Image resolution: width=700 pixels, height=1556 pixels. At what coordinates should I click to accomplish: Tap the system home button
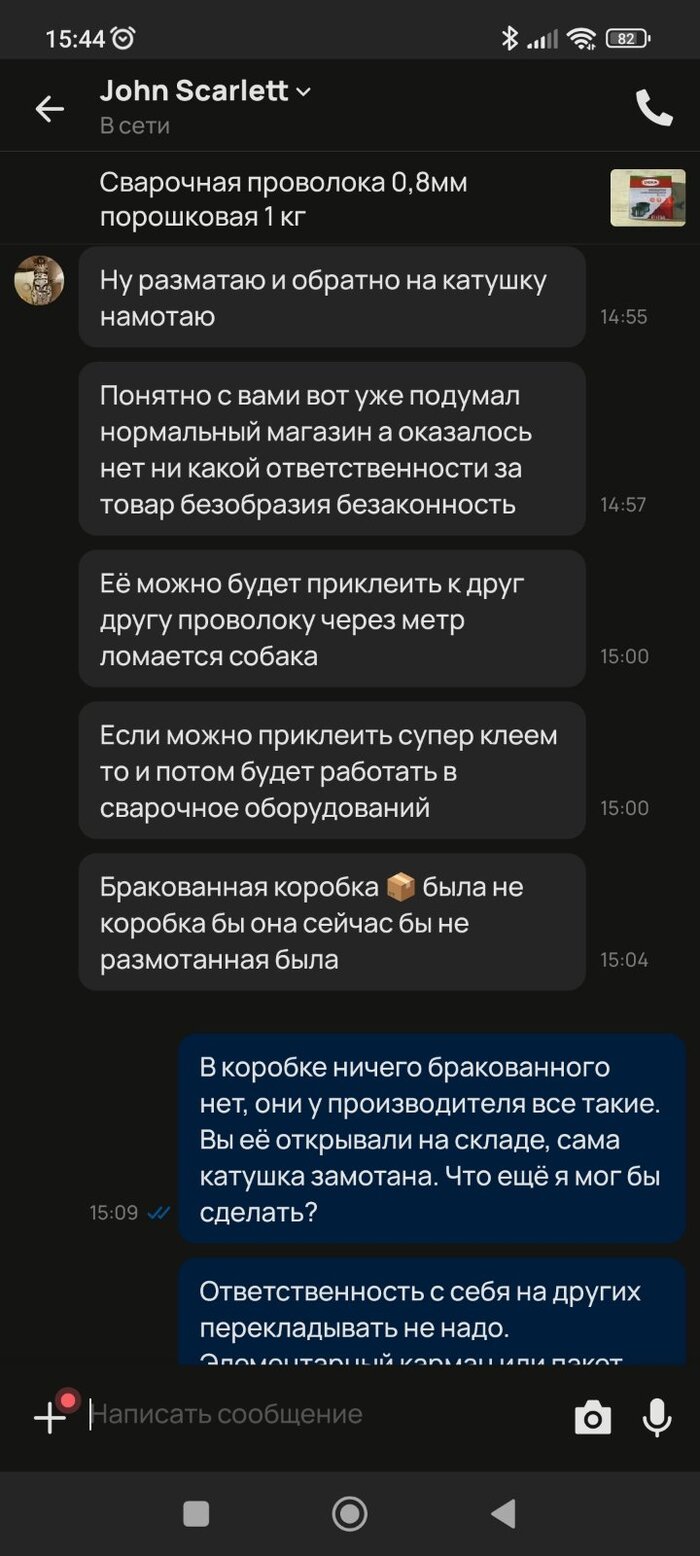pyautogui.click(x=349, y=1513)
